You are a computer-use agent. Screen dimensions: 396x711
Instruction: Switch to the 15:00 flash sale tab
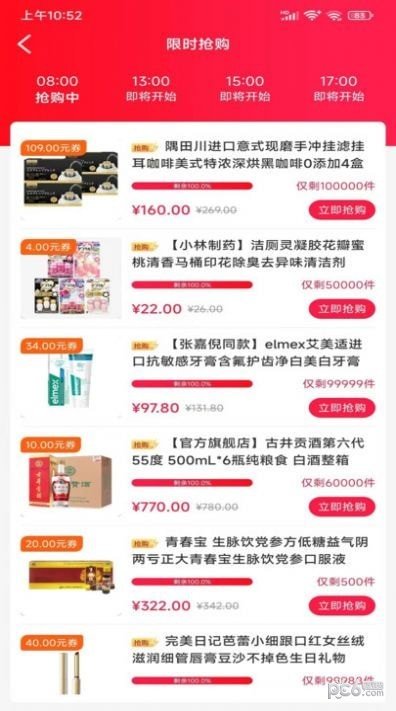pyautogui.click(x=245, y=89)
